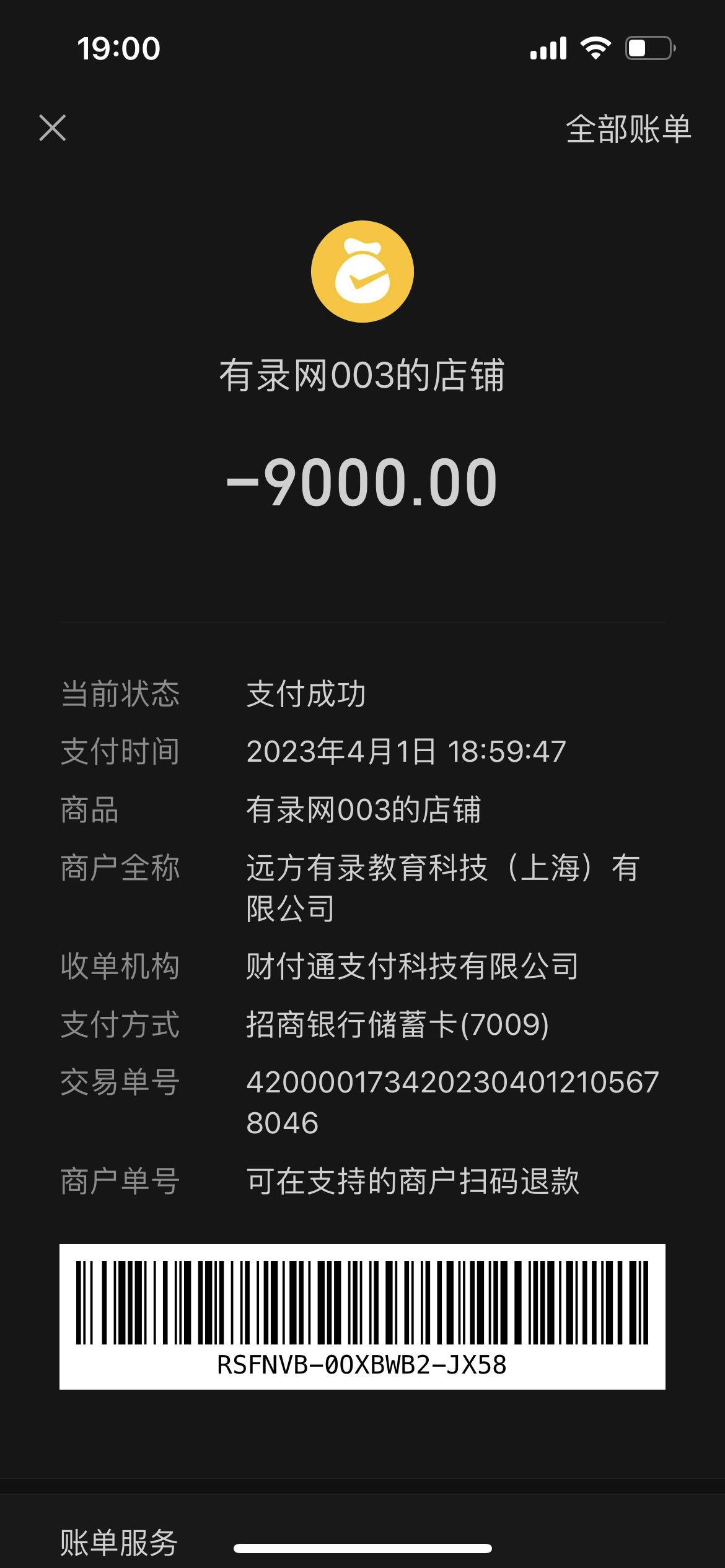Close the payment detail page
Image resolution: width=725 pixels, height=1568 pixels.
[53, 128]
